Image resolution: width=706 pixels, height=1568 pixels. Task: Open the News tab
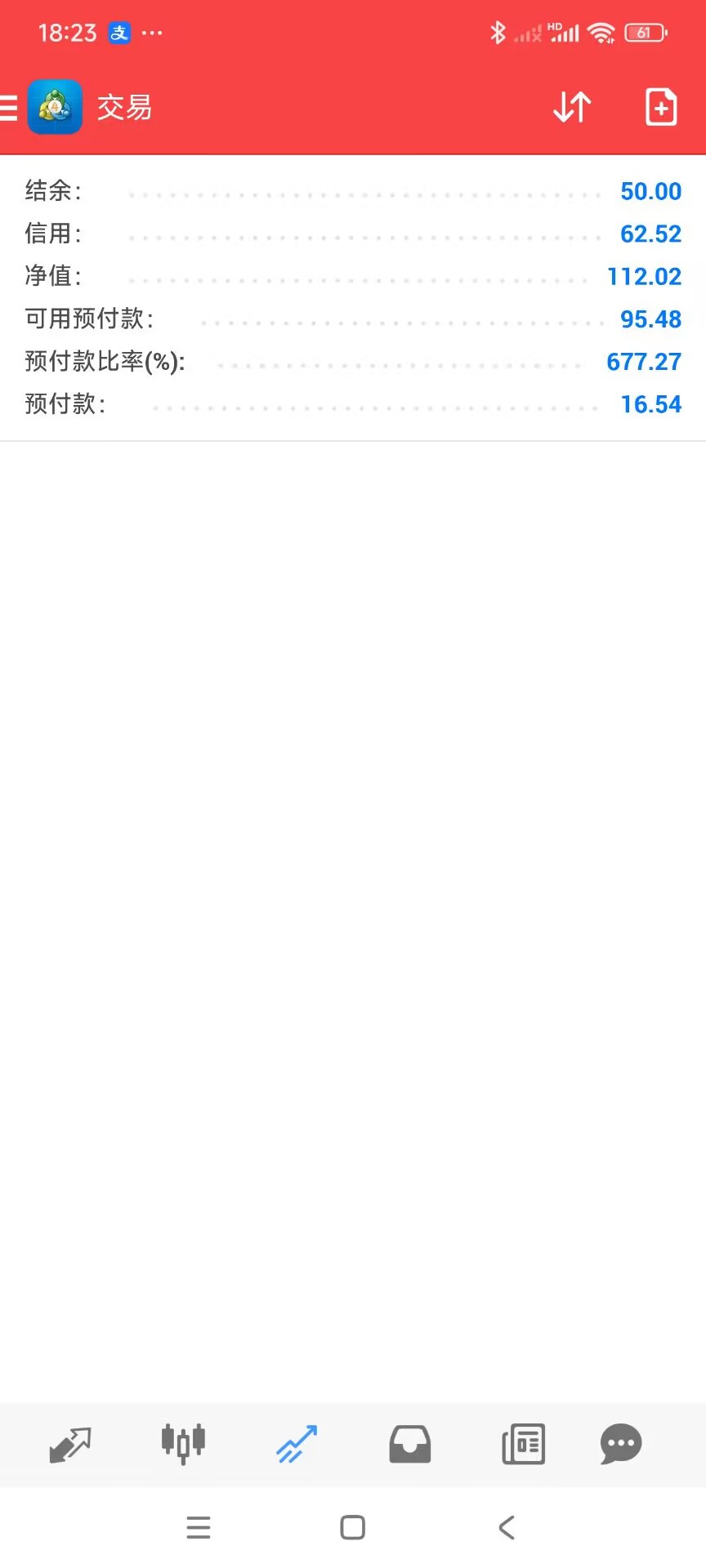point(523,1445)
